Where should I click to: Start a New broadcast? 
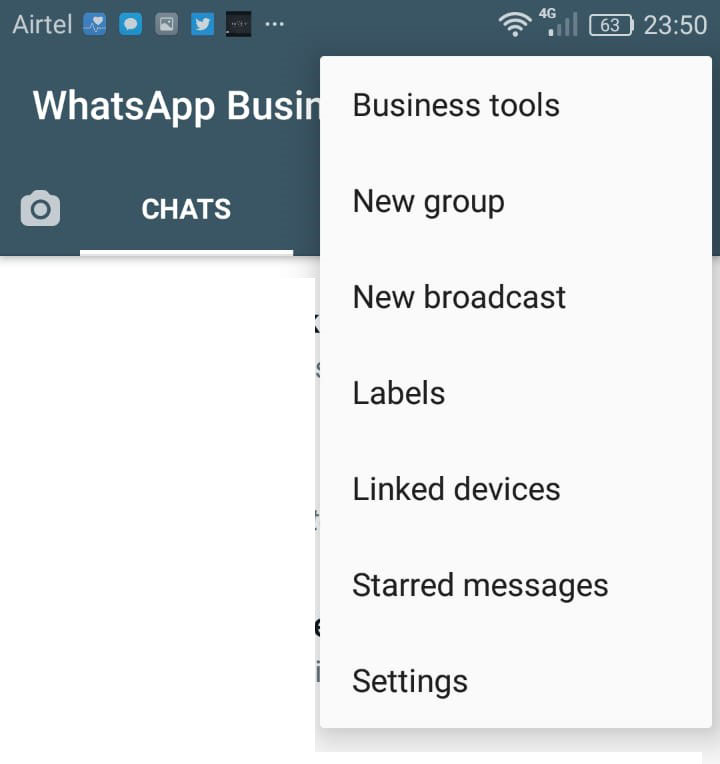459,297
